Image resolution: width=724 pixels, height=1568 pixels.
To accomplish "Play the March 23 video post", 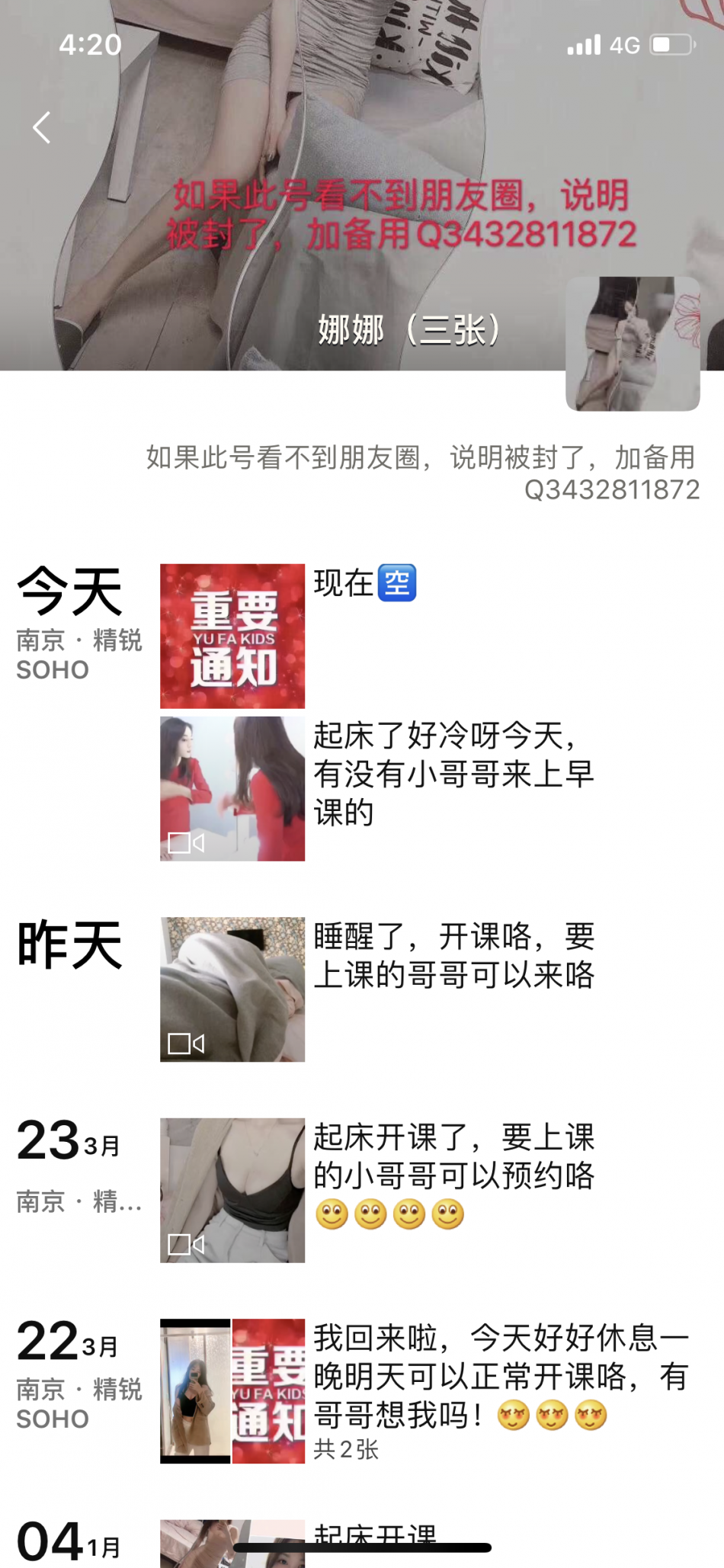I will [232, 1190].
